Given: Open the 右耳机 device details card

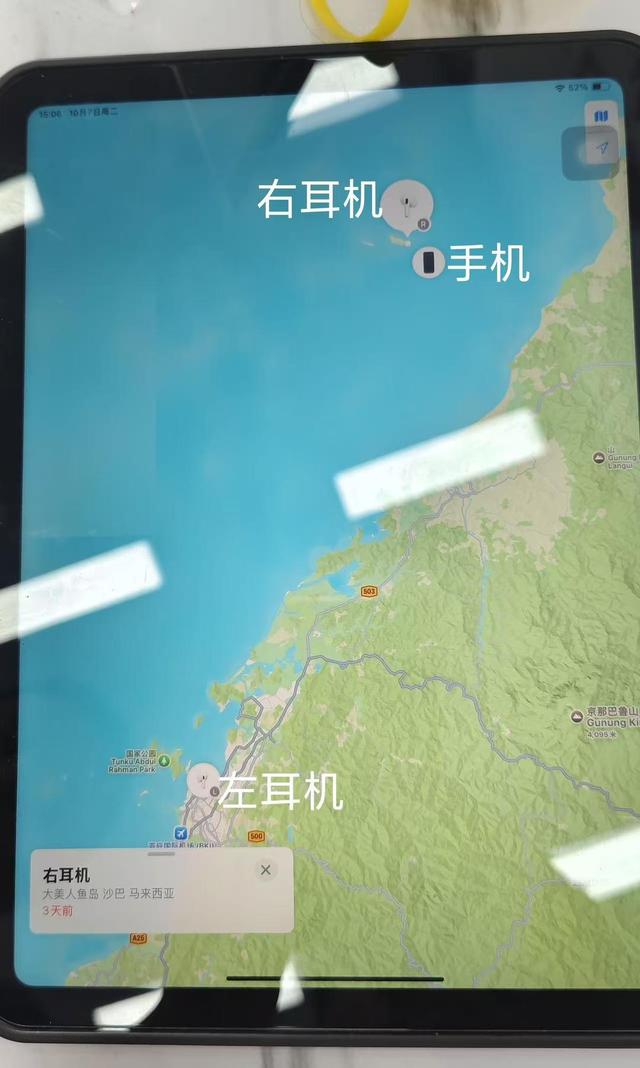Looking at the screenshot, I should click(x=140, y=892).
